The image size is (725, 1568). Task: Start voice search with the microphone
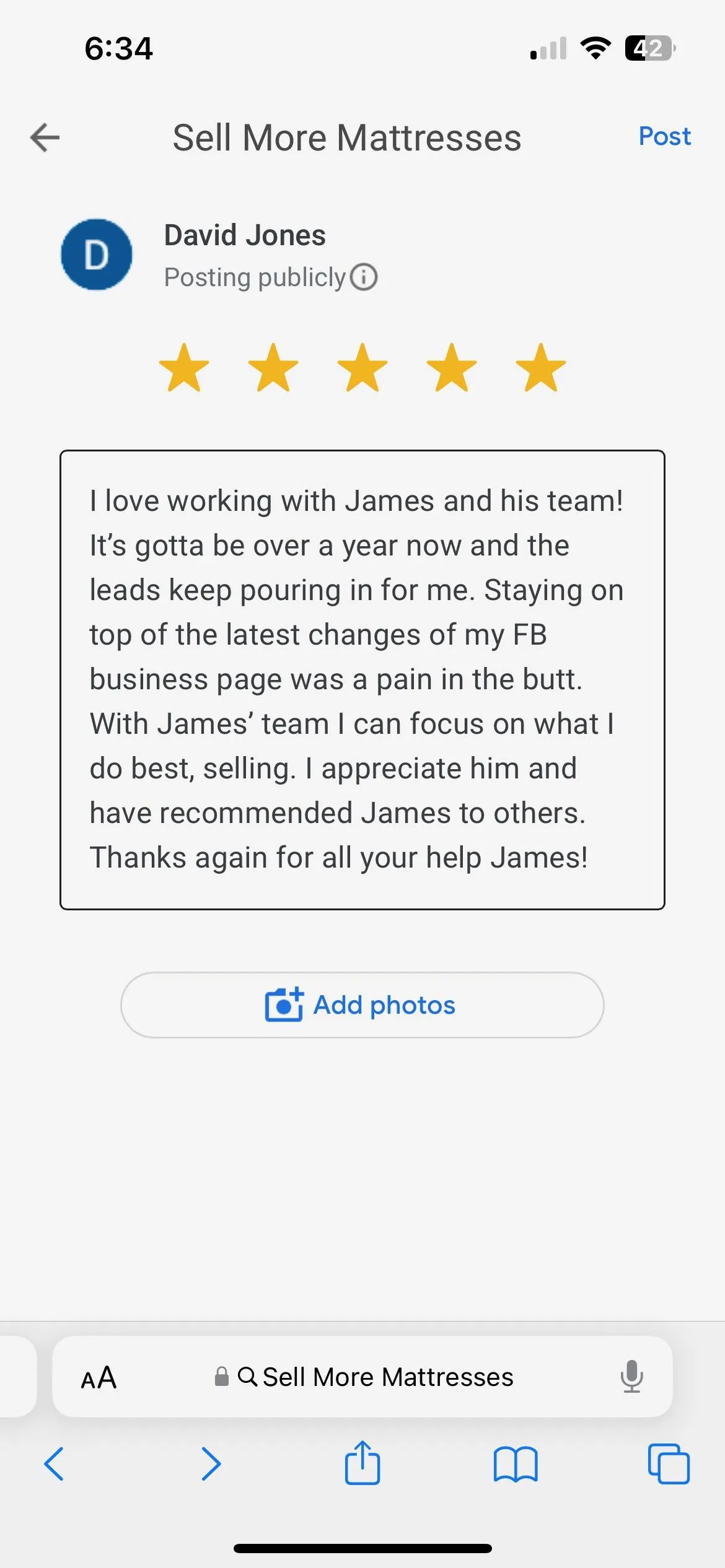(631, 1377)
